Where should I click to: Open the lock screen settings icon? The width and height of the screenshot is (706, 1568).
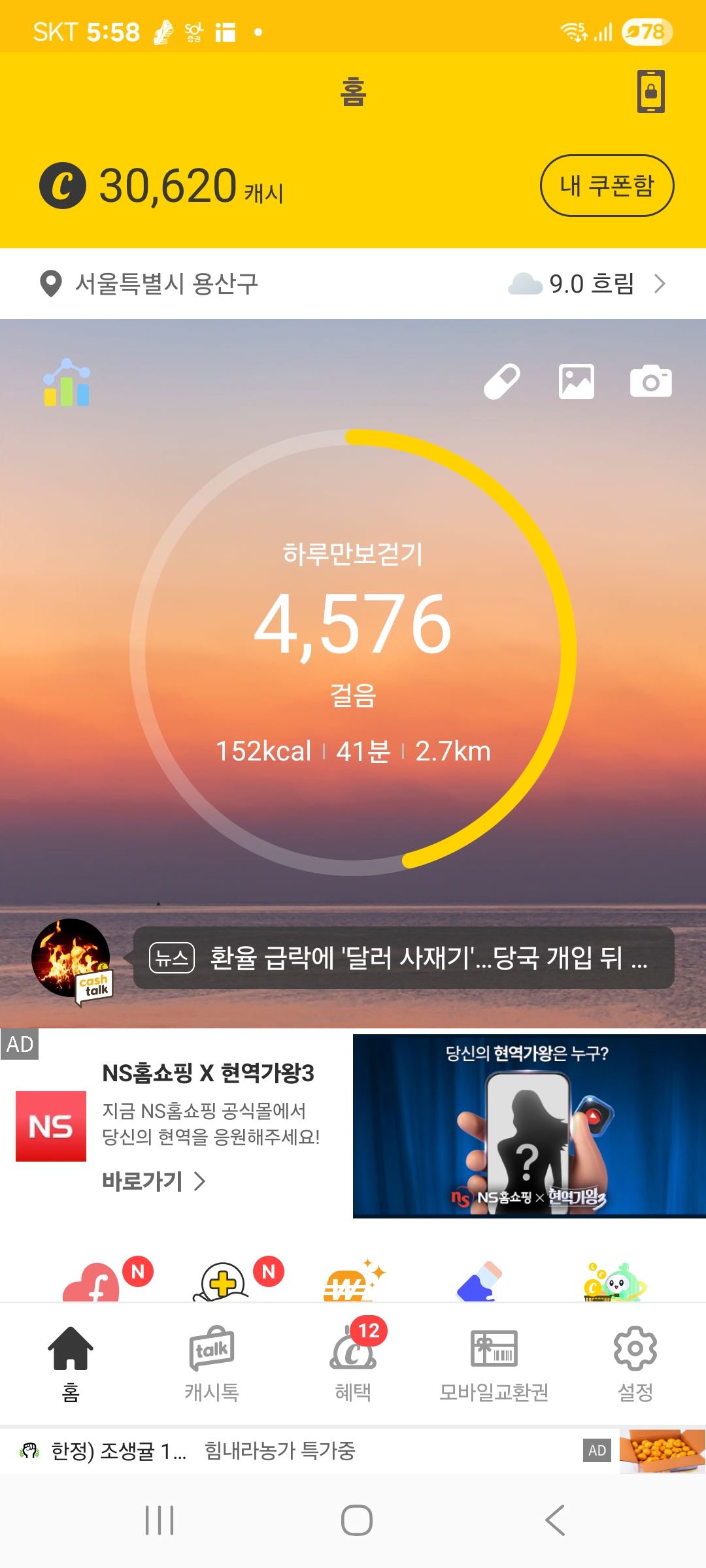point(650,91)
